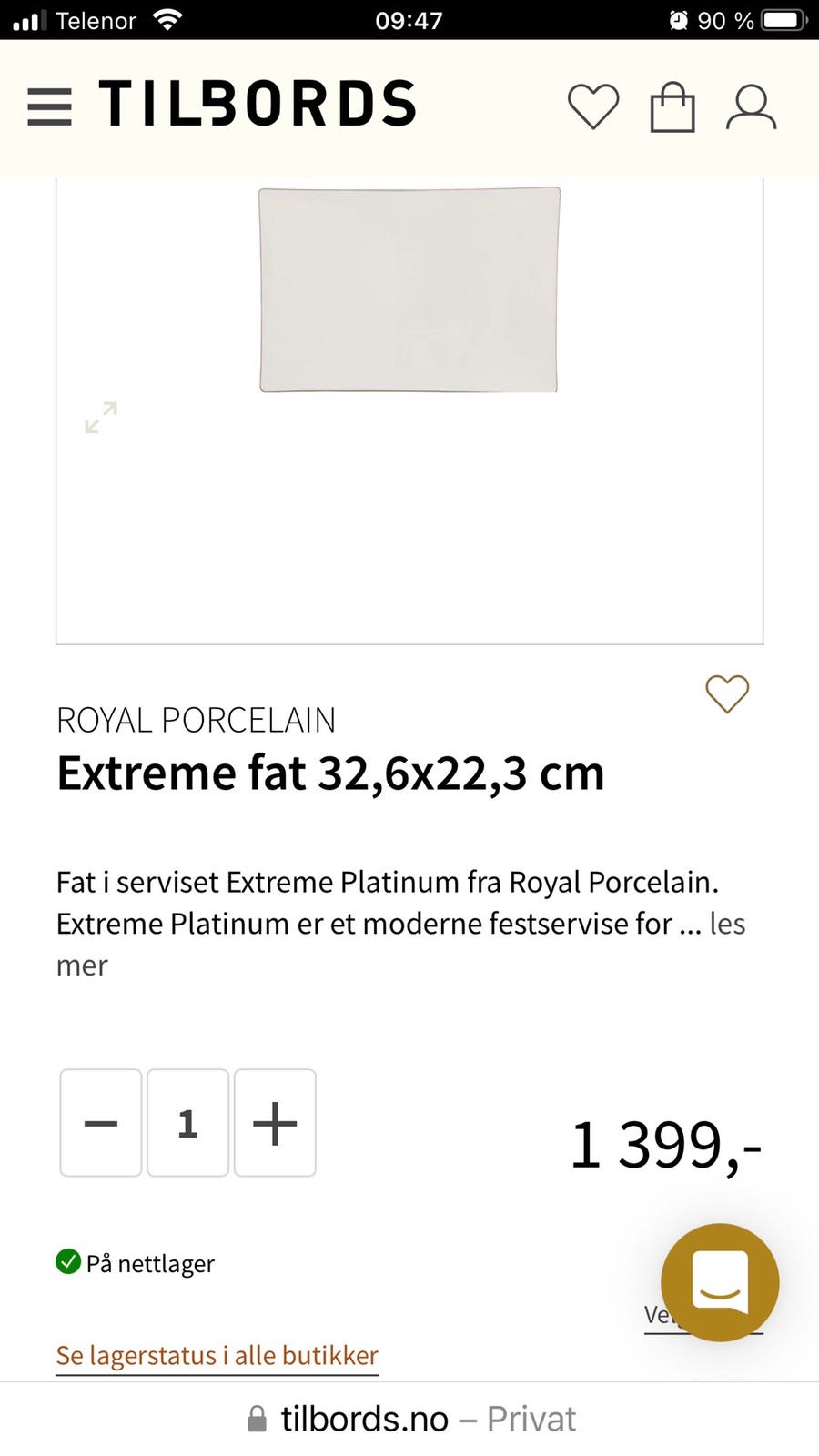The image size is (819, 1456).
Task: Click the green 'På nettlager' checkmark icon
Action: coord(68,1262)
